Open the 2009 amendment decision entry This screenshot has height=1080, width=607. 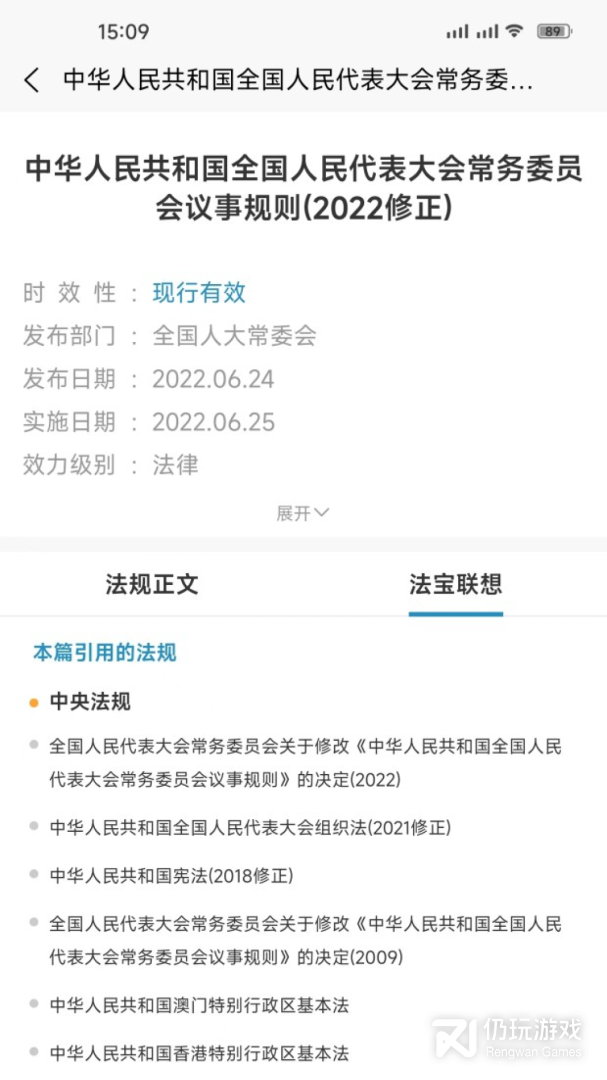(x=305, y=940)
